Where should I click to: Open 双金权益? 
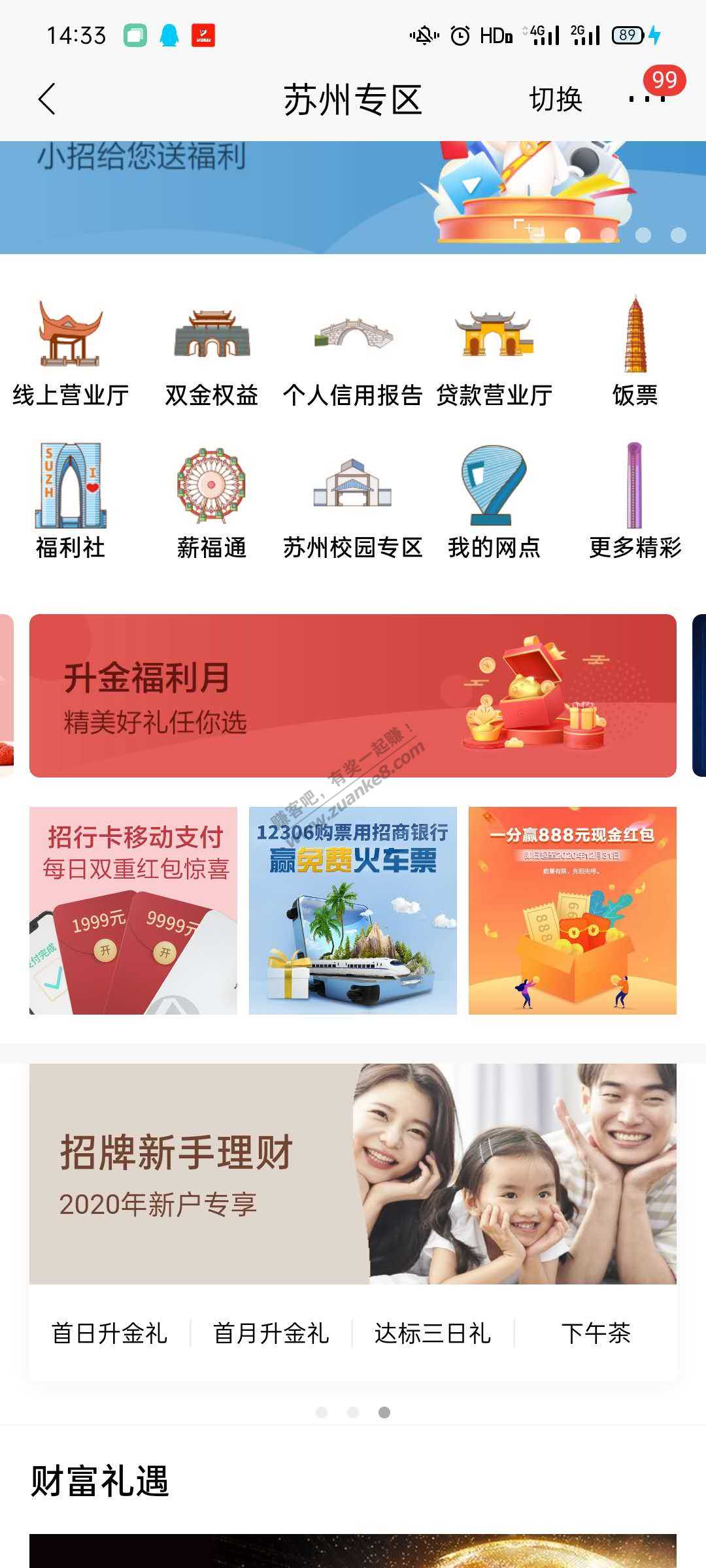click(x=212, y=353)
